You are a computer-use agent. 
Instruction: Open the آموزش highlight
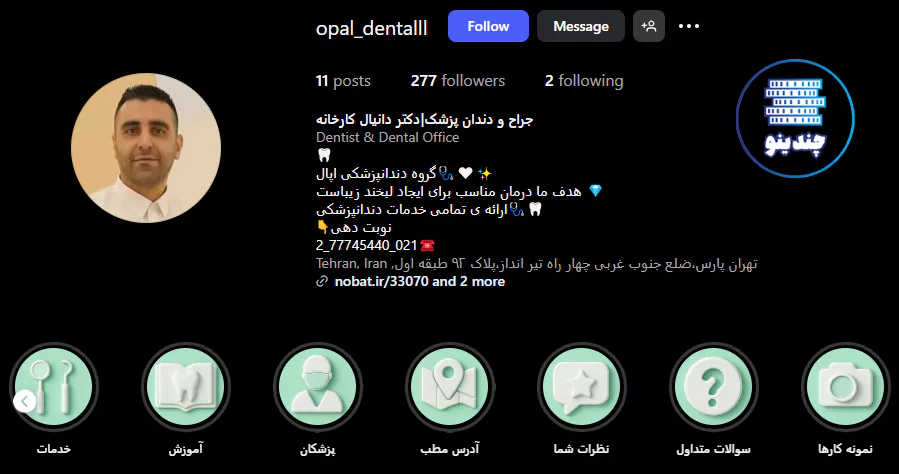(x=186, y=386)
